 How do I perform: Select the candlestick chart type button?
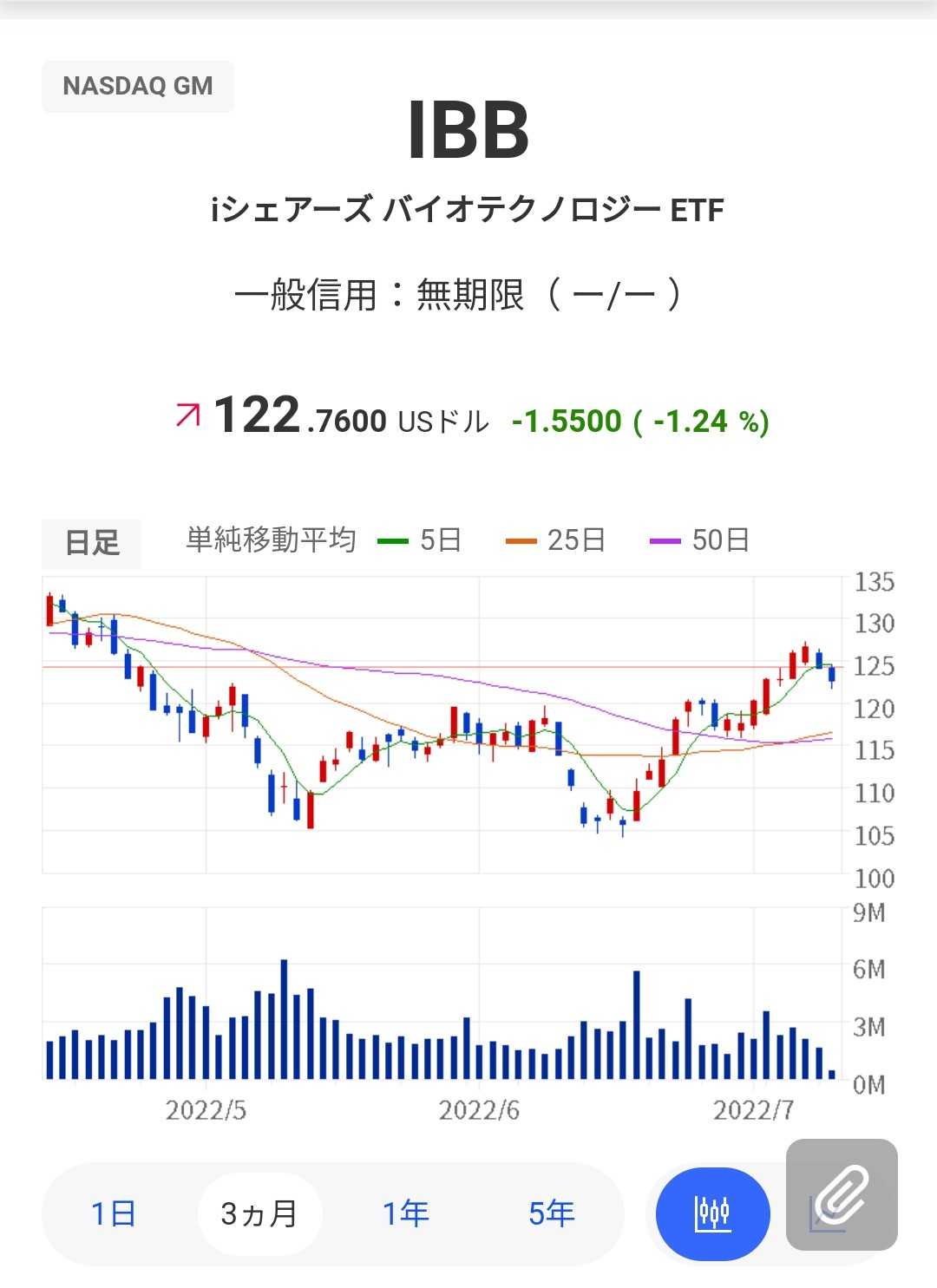712,1213
